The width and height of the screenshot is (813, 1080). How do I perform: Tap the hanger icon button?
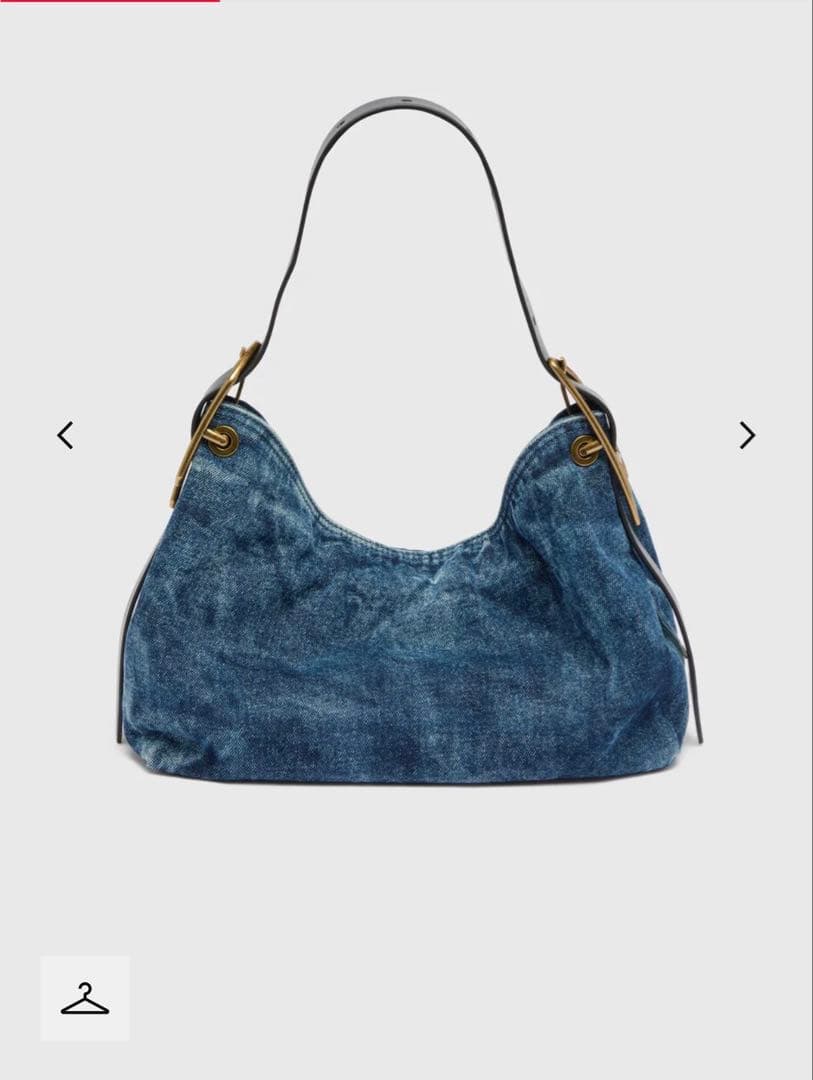(85, 998)
